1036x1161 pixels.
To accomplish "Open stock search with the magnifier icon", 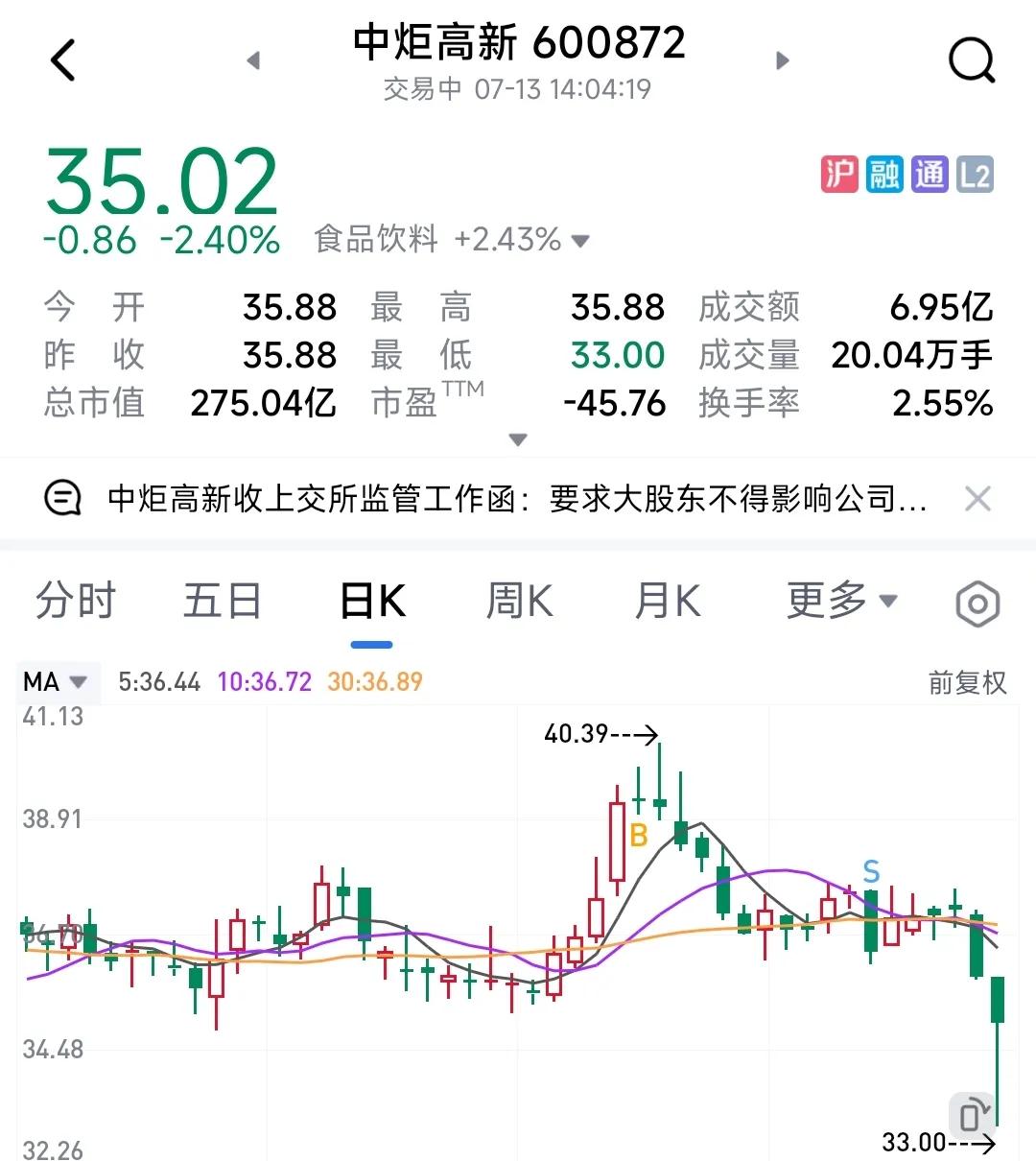I will [x=972, y=59].
